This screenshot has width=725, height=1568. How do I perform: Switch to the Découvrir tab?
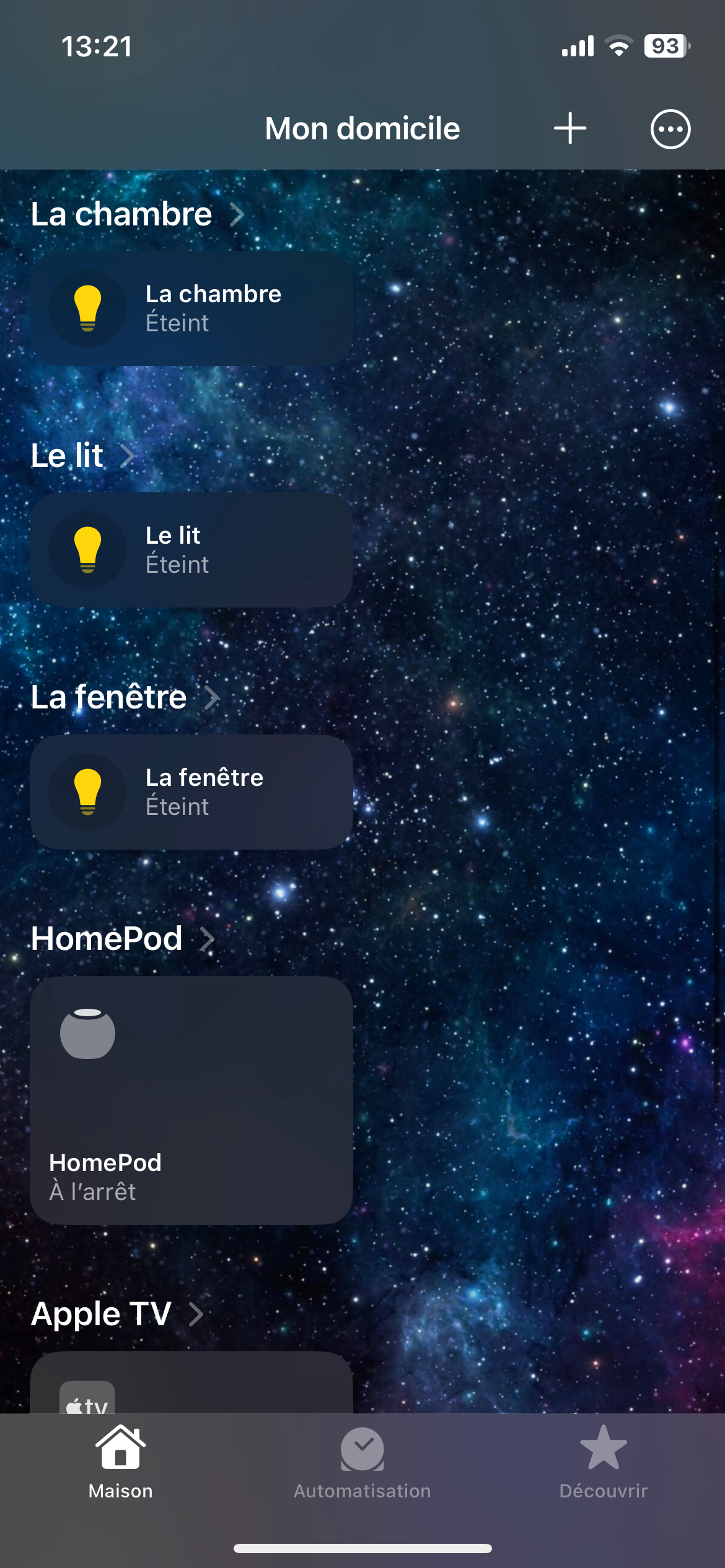click(x=604, y=1464)
